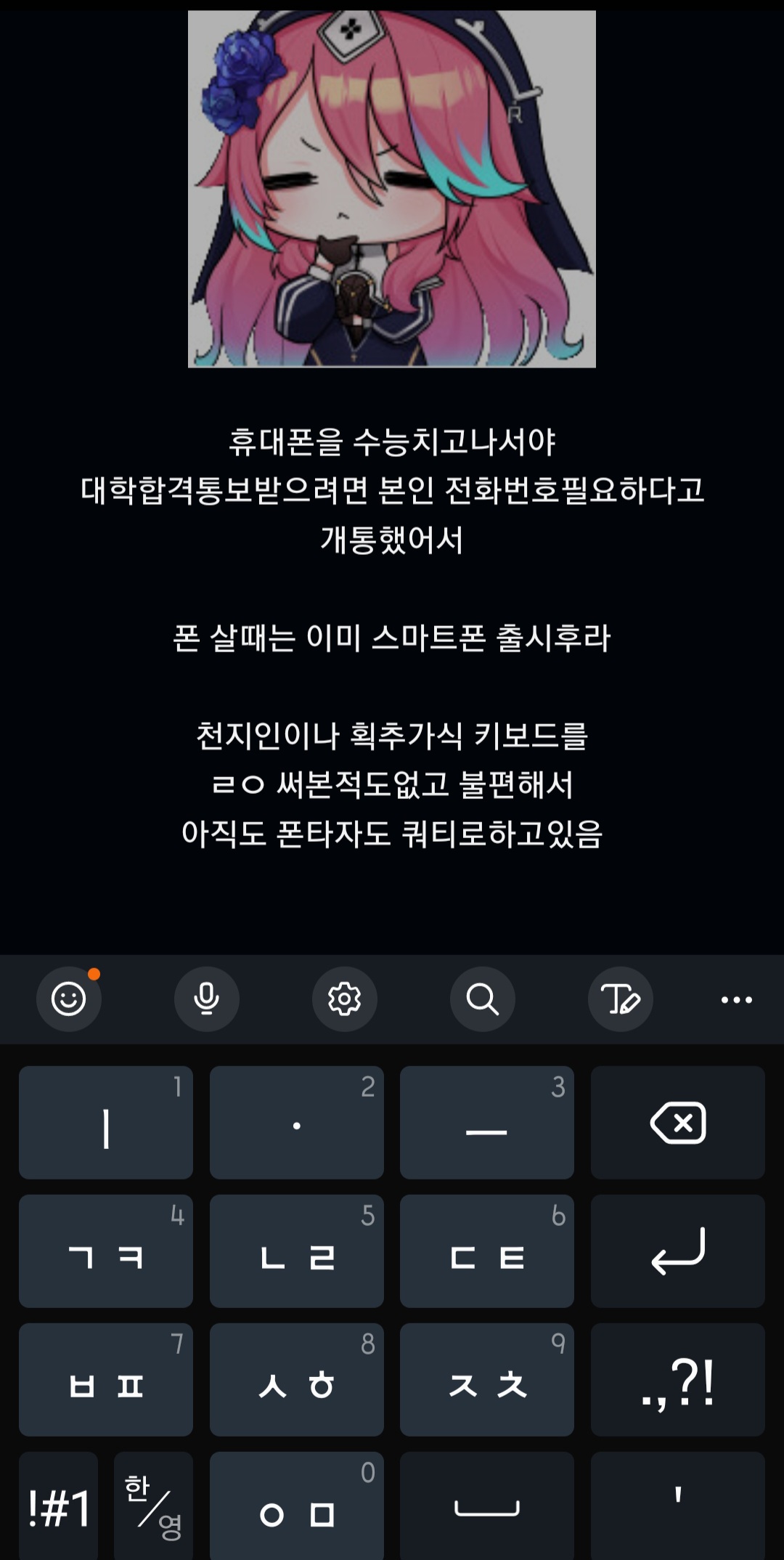Start voice input with the microphone

[x=207, y=999]
